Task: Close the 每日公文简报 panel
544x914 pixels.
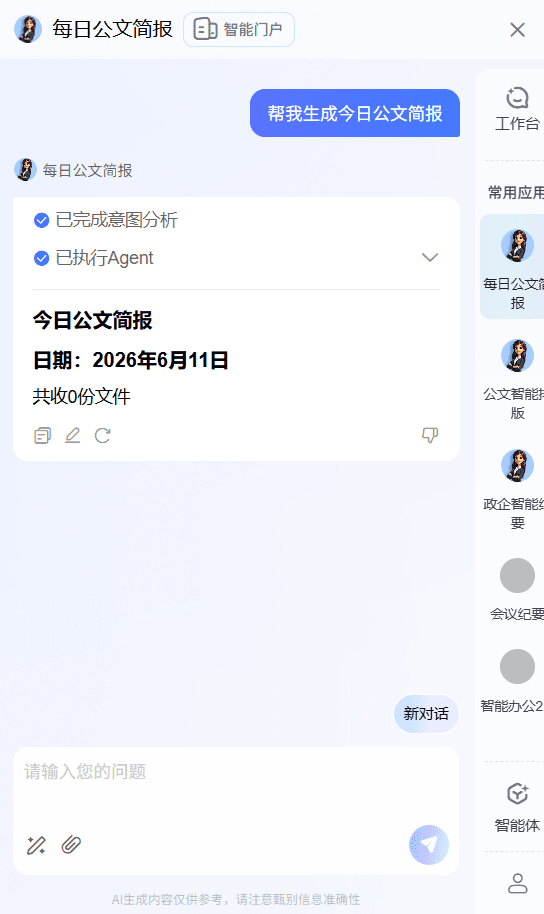Action: (x=517, y=30)
